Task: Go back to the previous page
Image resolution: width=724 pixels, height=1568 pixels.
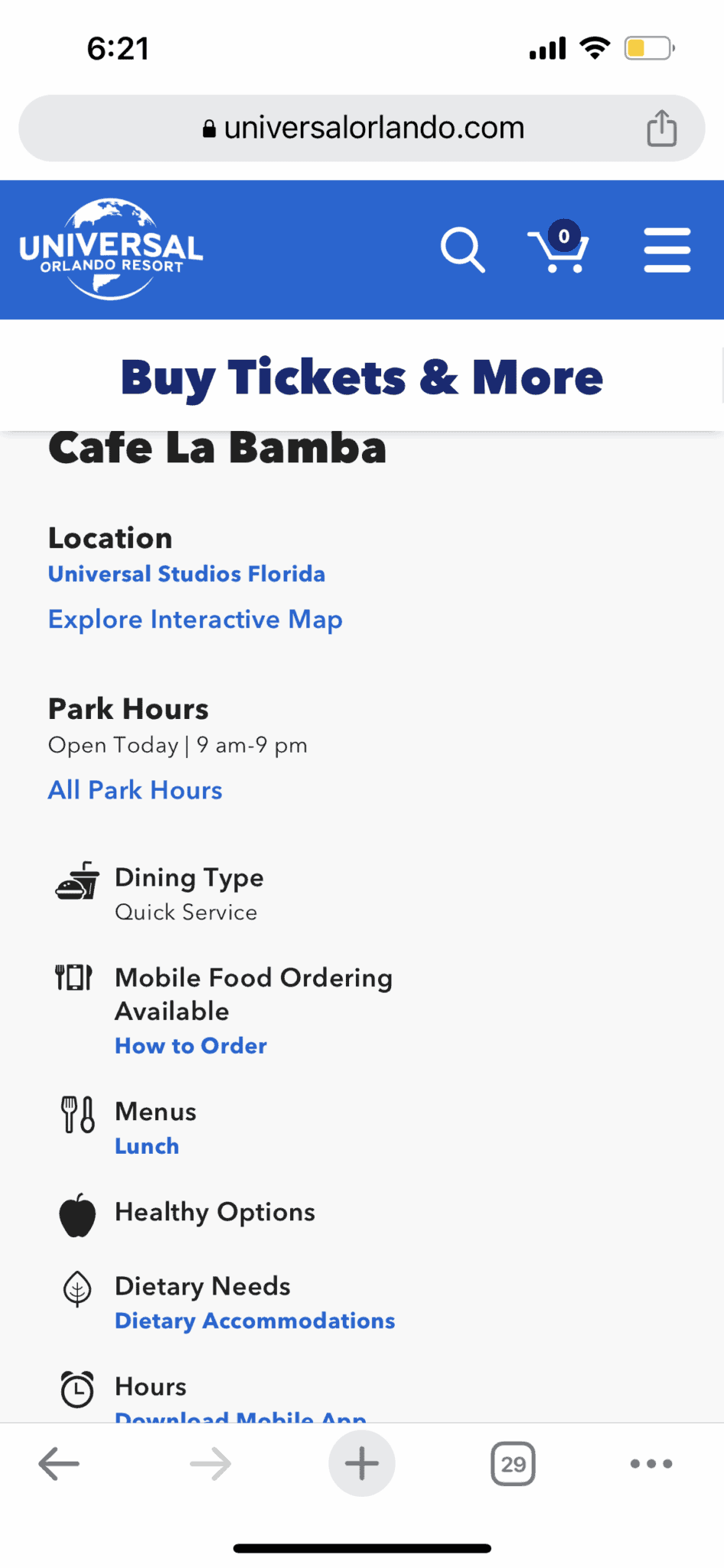Action: click(x=59, y=1464)
